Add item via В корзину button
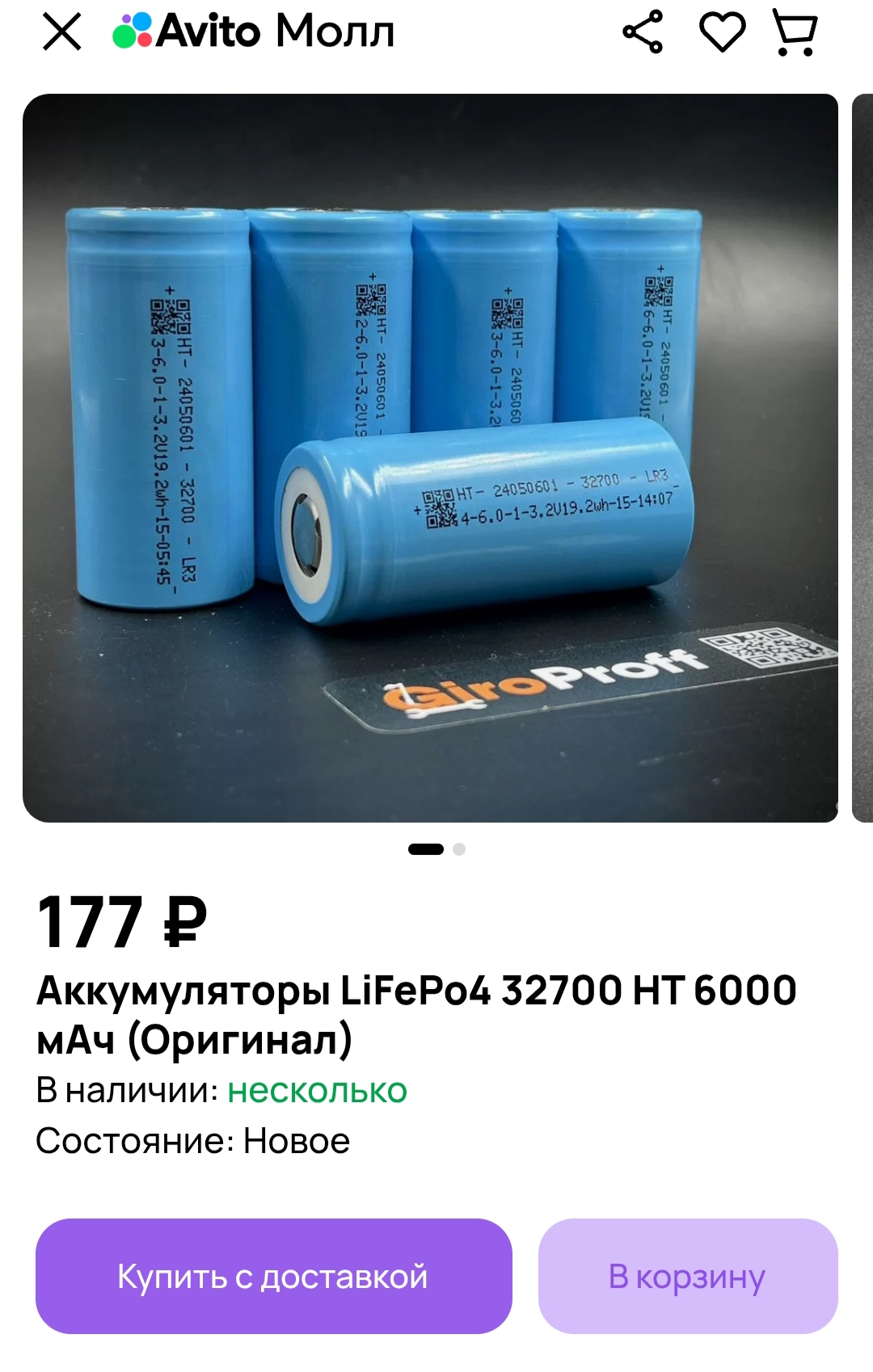 [687, 1276]
